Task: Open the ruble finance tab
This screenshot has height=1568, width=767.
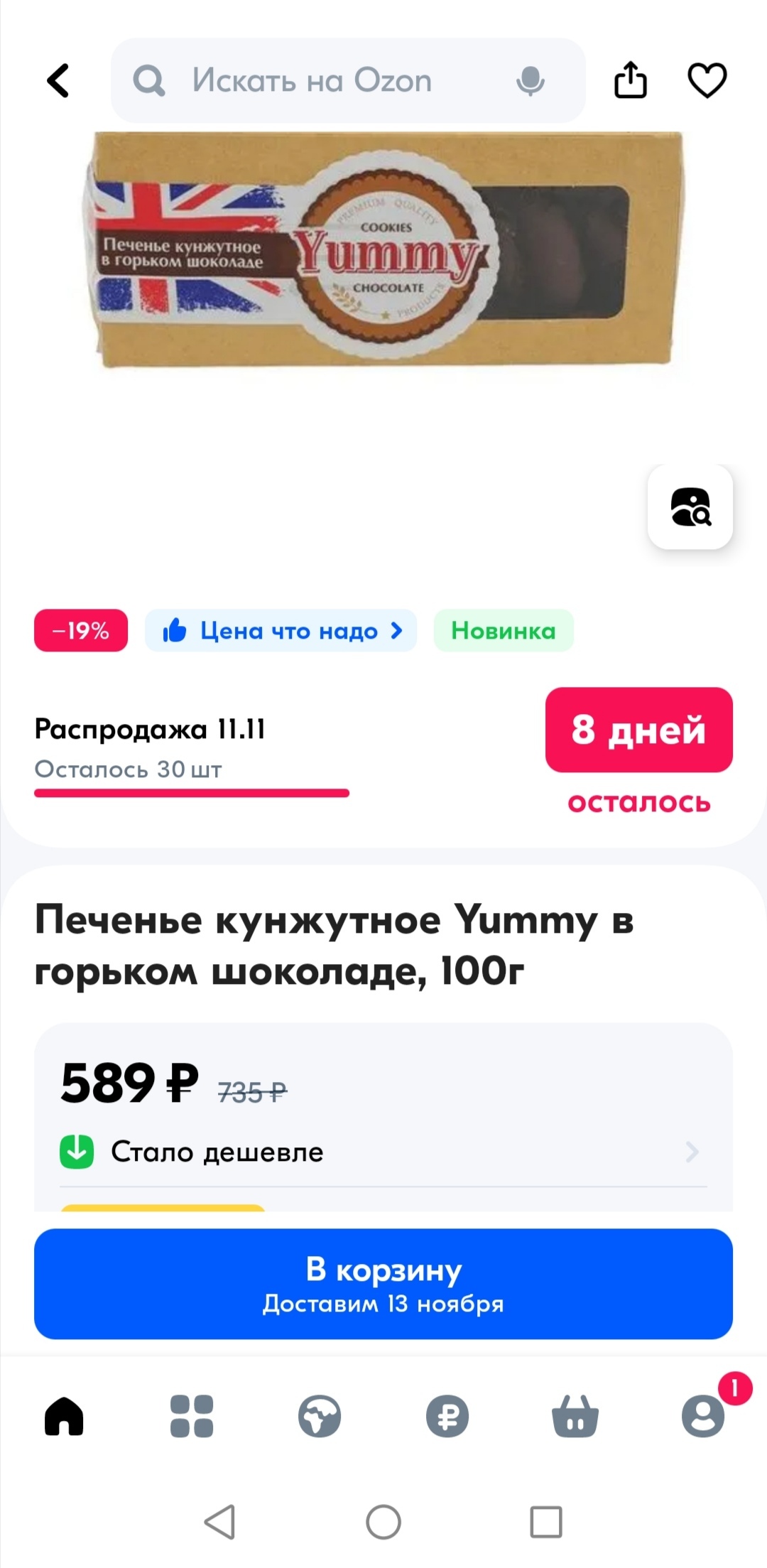Action: [x=447, y=1416]
